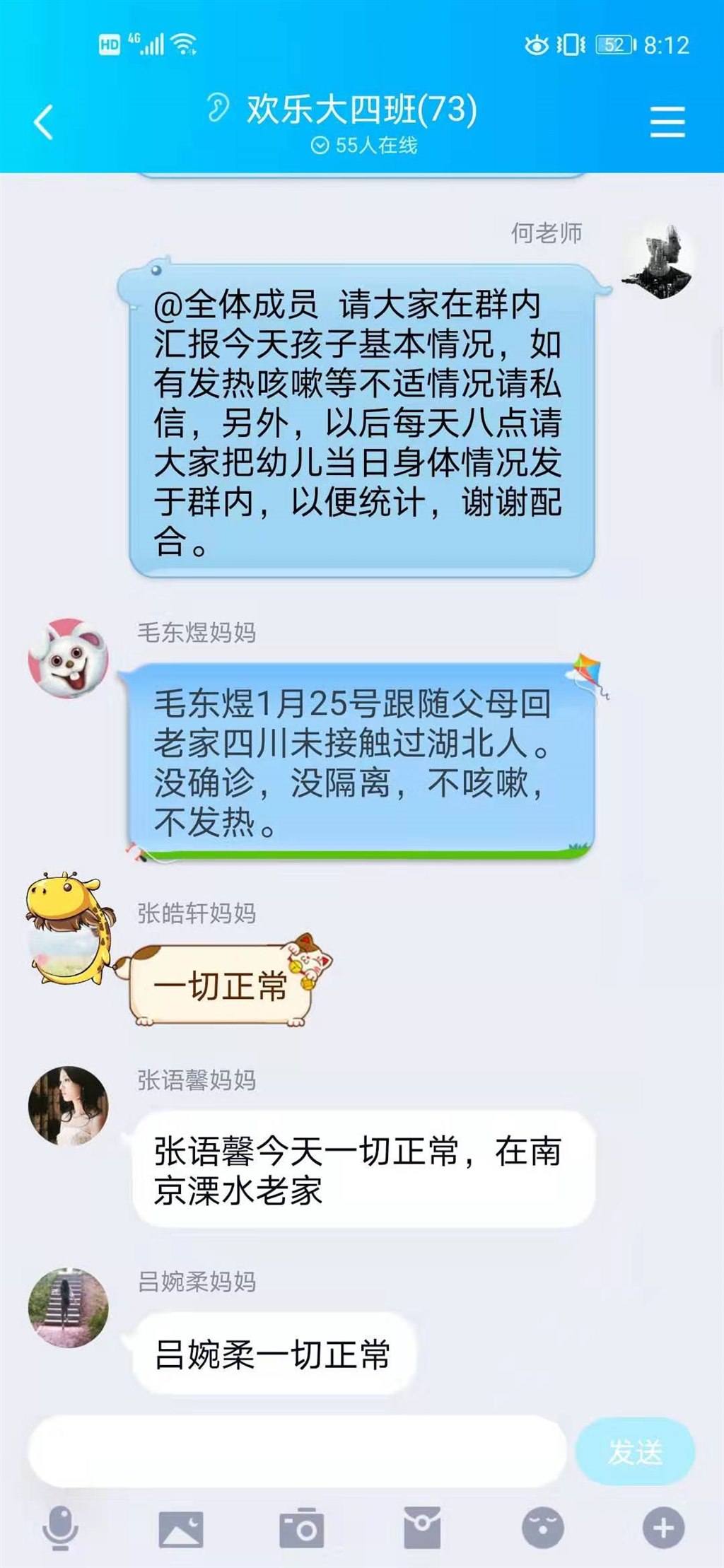Open more options with plus icon
The height and width of the screenshot is (1568, 724).
(663, 1528)
